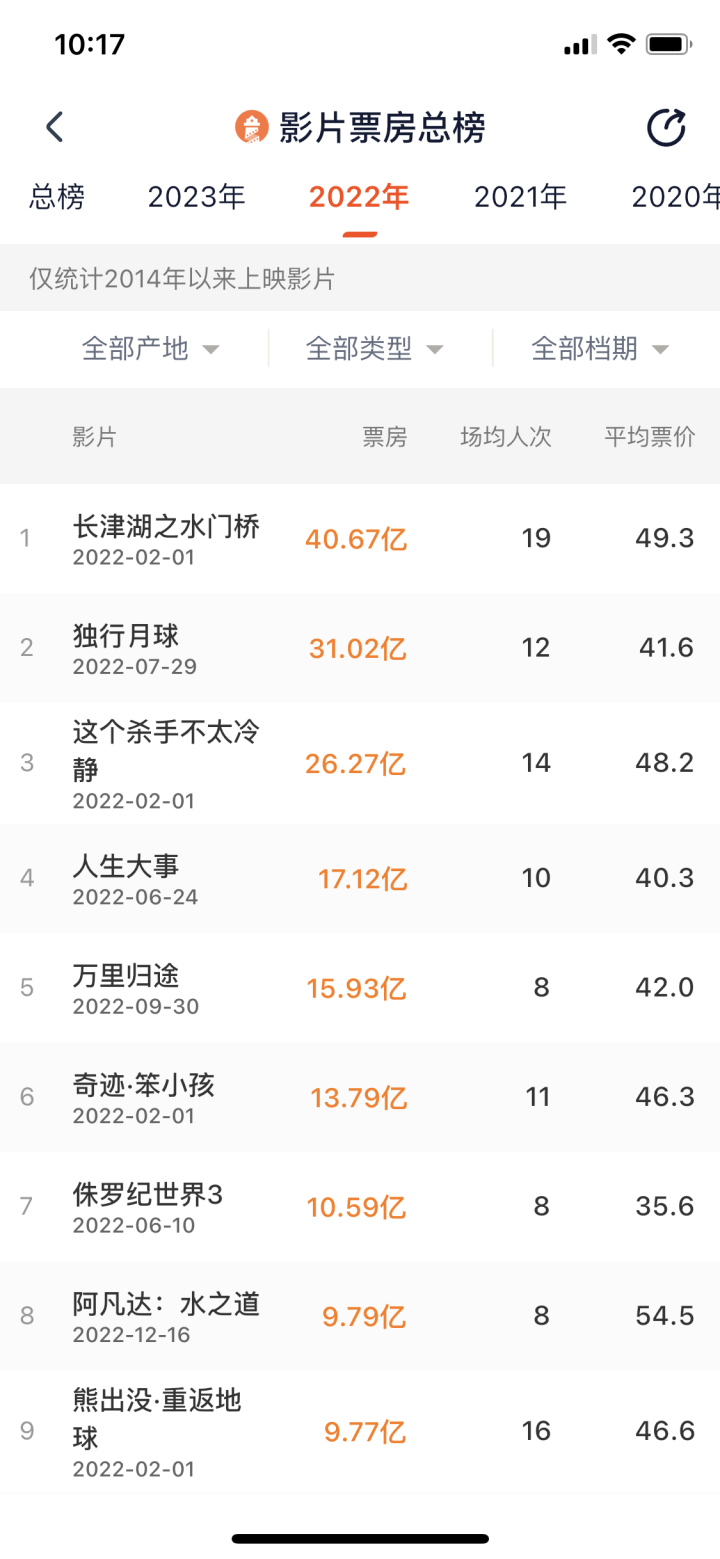Open the movie 长津湖之水门桥
This screenshot has height=1559, width=720.
[360, 539]
